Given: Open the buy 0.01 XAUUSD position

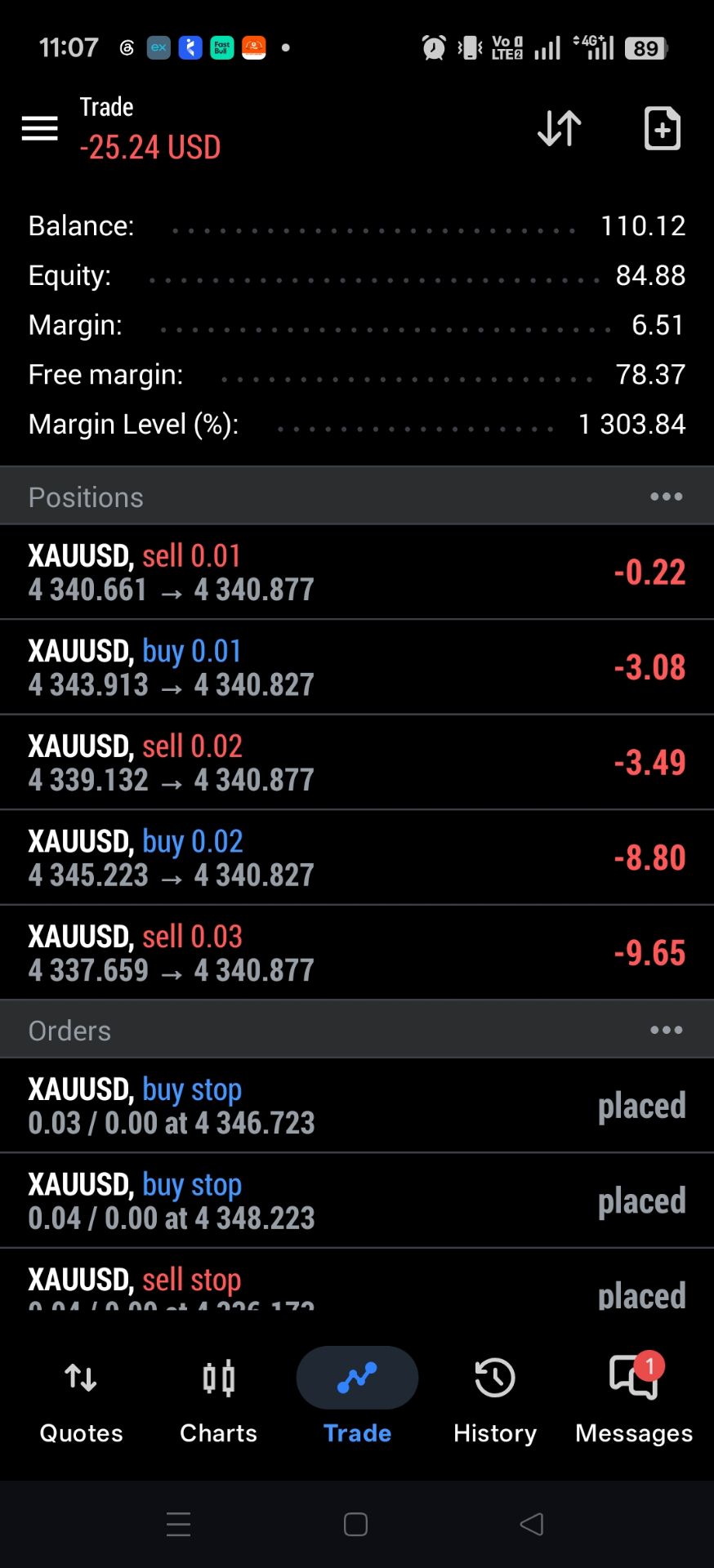Looking at the screenshot, I should coord(357,667).
